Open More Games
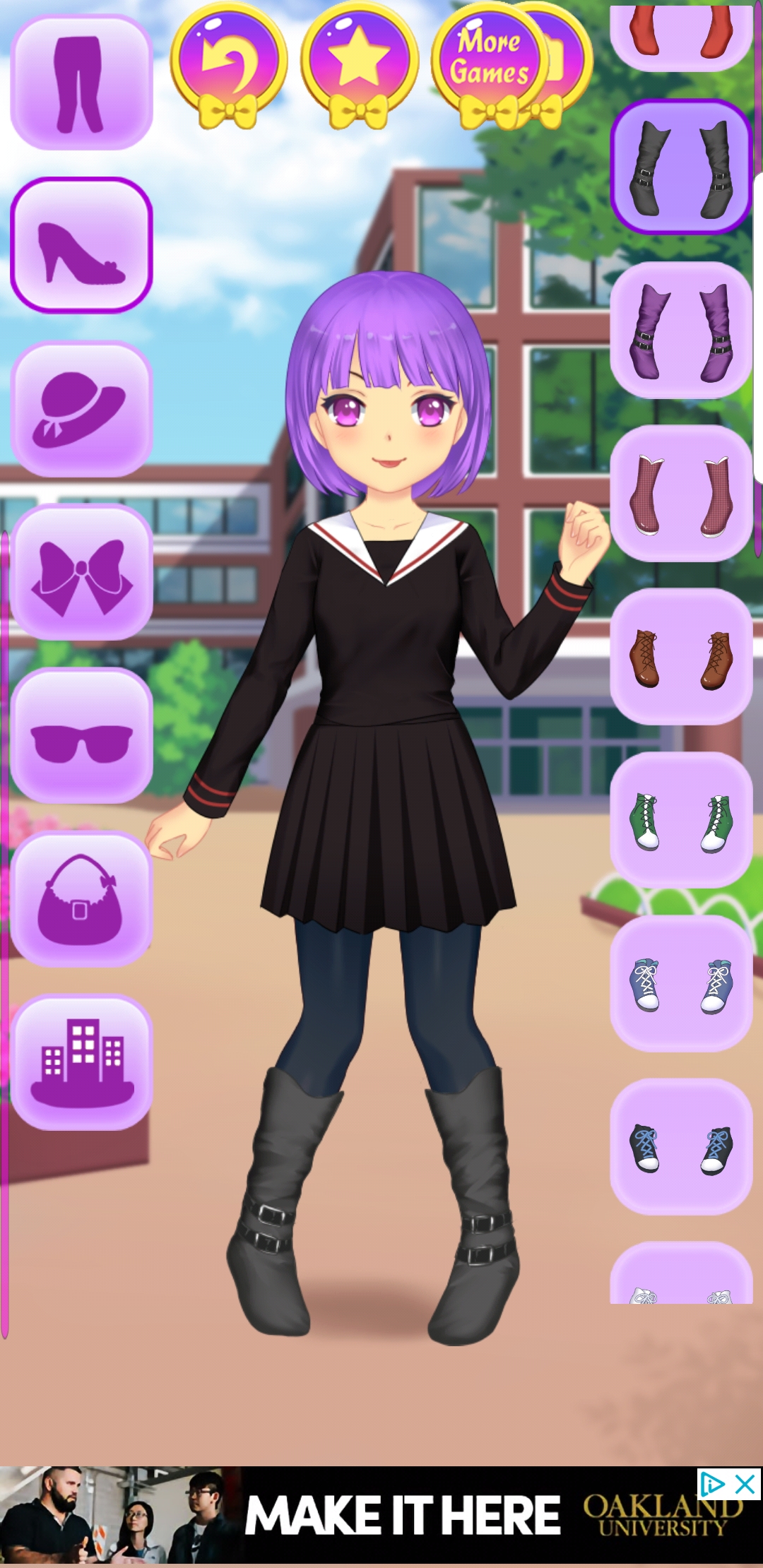 (x=490, y=65)
